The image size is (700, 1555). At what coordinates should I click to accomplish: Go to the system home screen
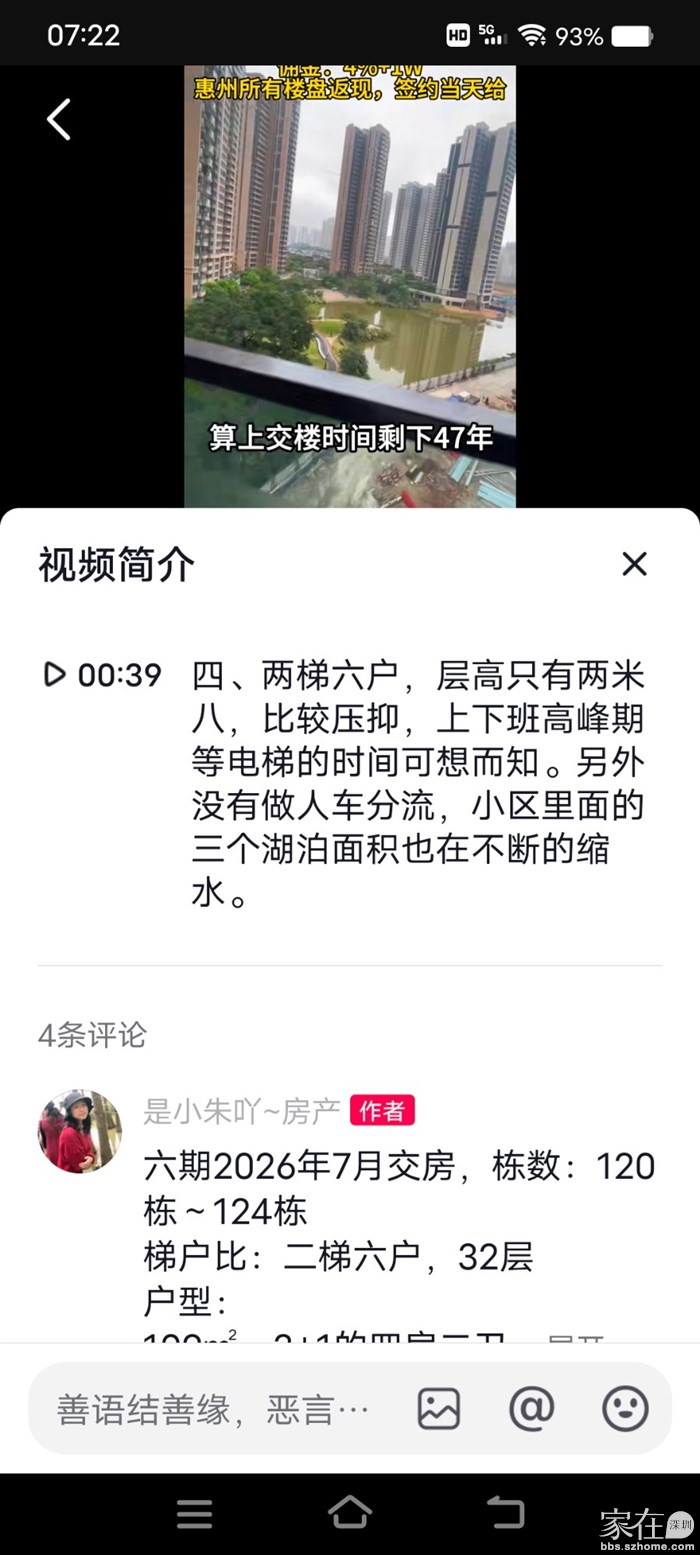click(350, 1512)
